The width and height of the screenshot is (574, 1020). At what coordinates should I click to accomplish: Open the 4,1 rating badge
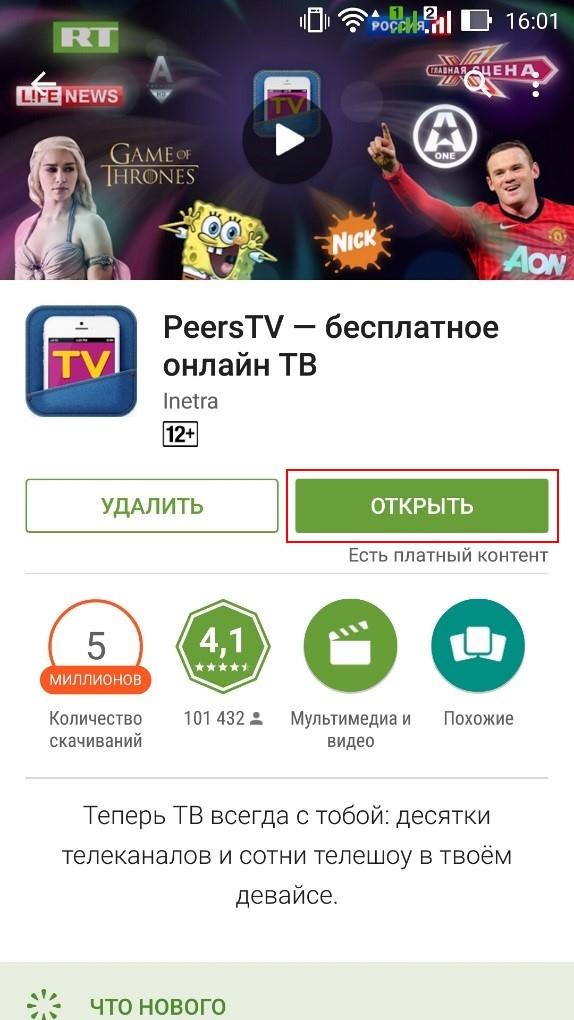click(223, 646)
